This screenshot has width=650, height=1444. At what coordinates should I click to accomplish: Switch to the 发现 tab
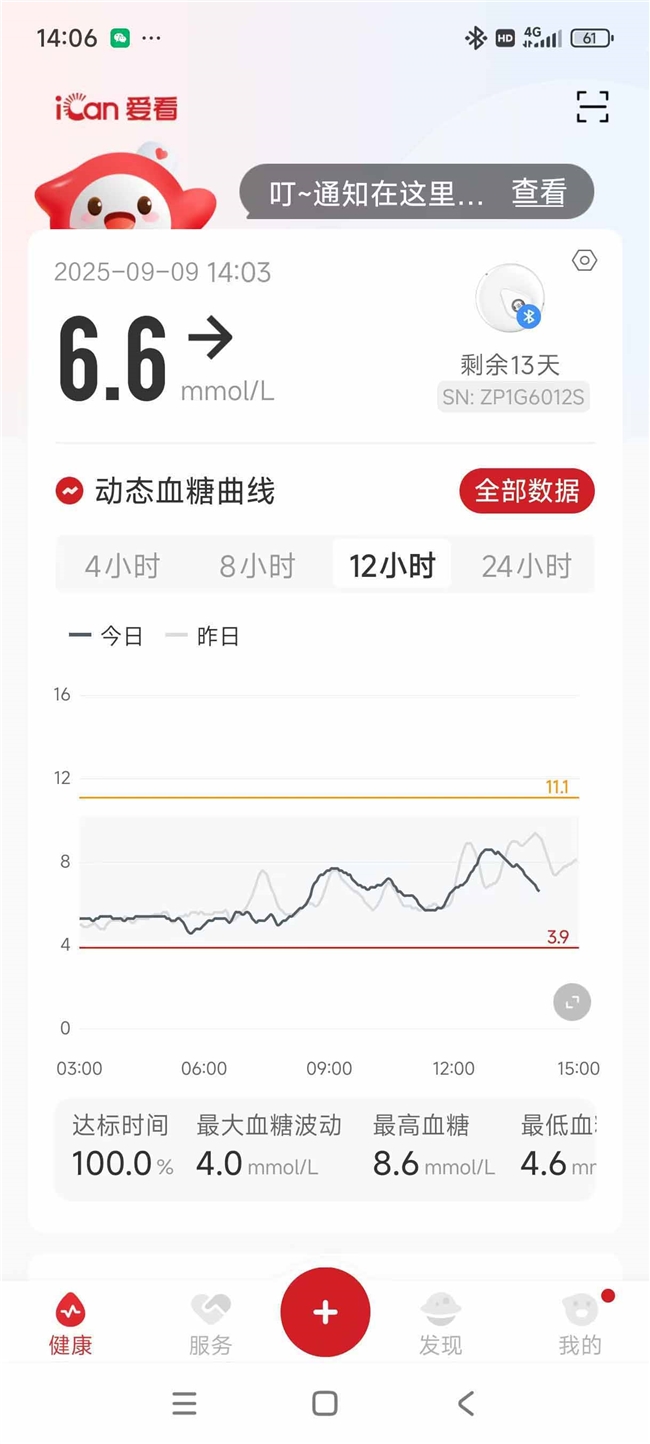[440, 1323]
